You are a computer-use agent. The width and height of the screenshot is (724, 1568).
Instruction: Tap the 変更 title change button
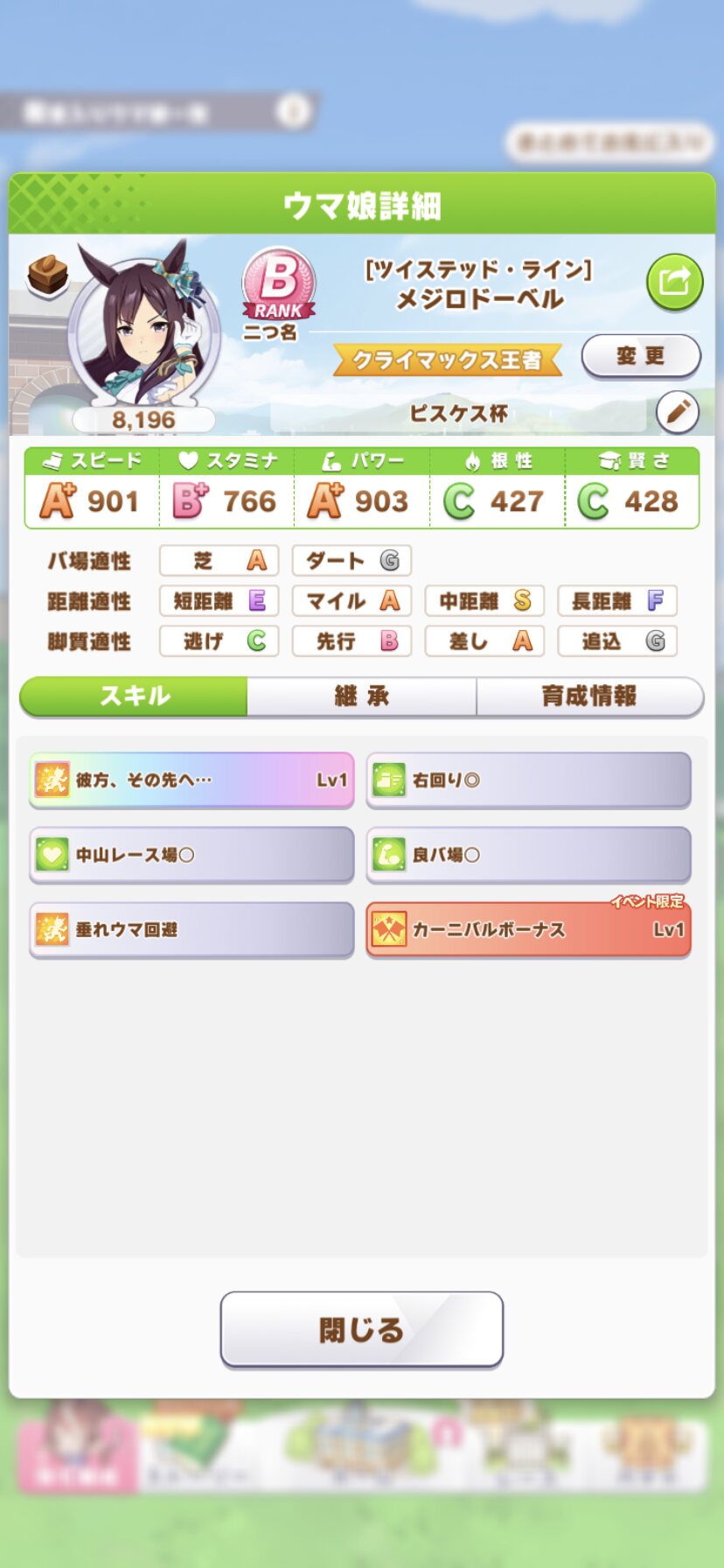[x=640, y=356]
